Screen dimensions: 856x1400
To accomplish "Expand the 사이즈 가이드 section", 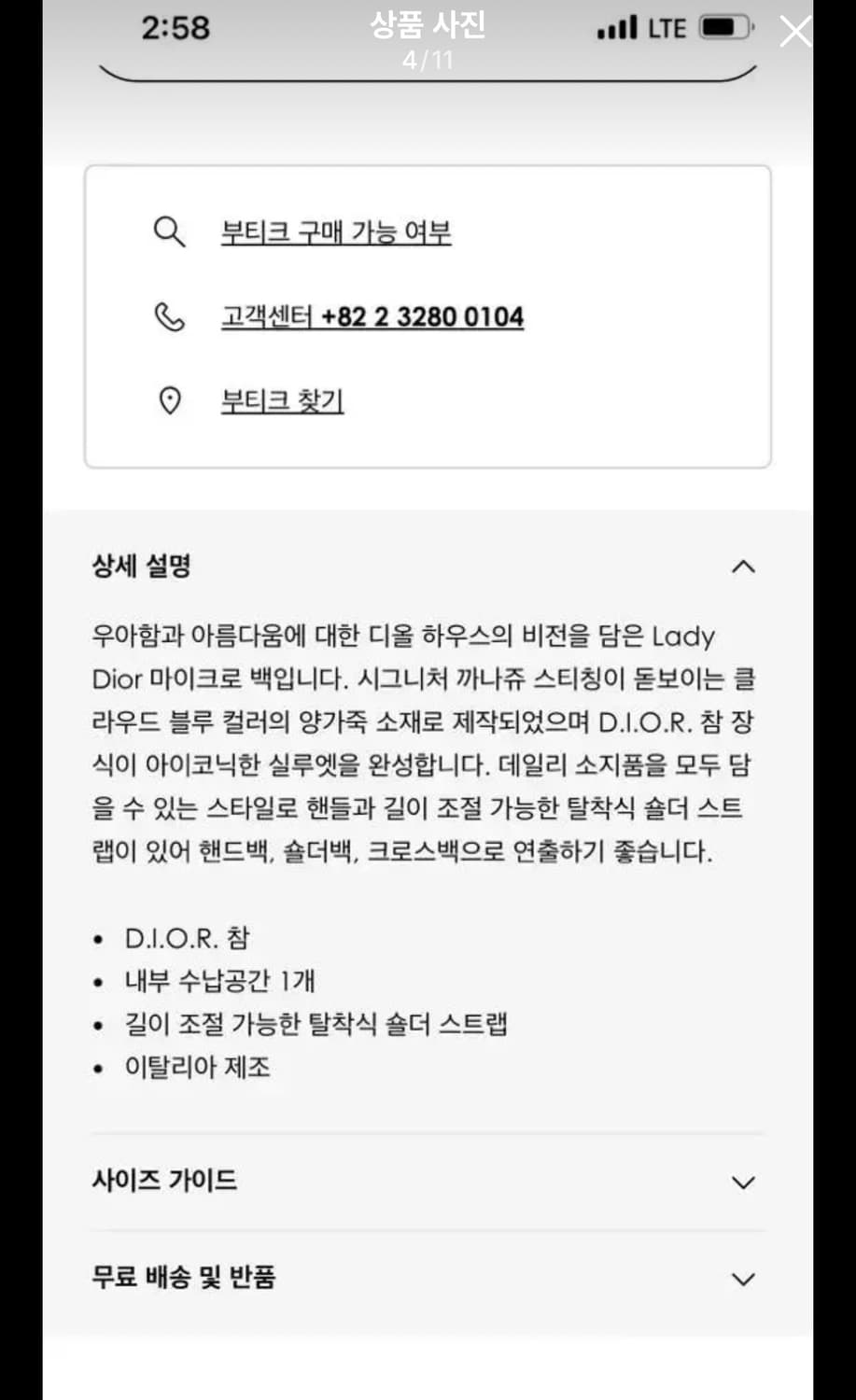I will 743,1182.
